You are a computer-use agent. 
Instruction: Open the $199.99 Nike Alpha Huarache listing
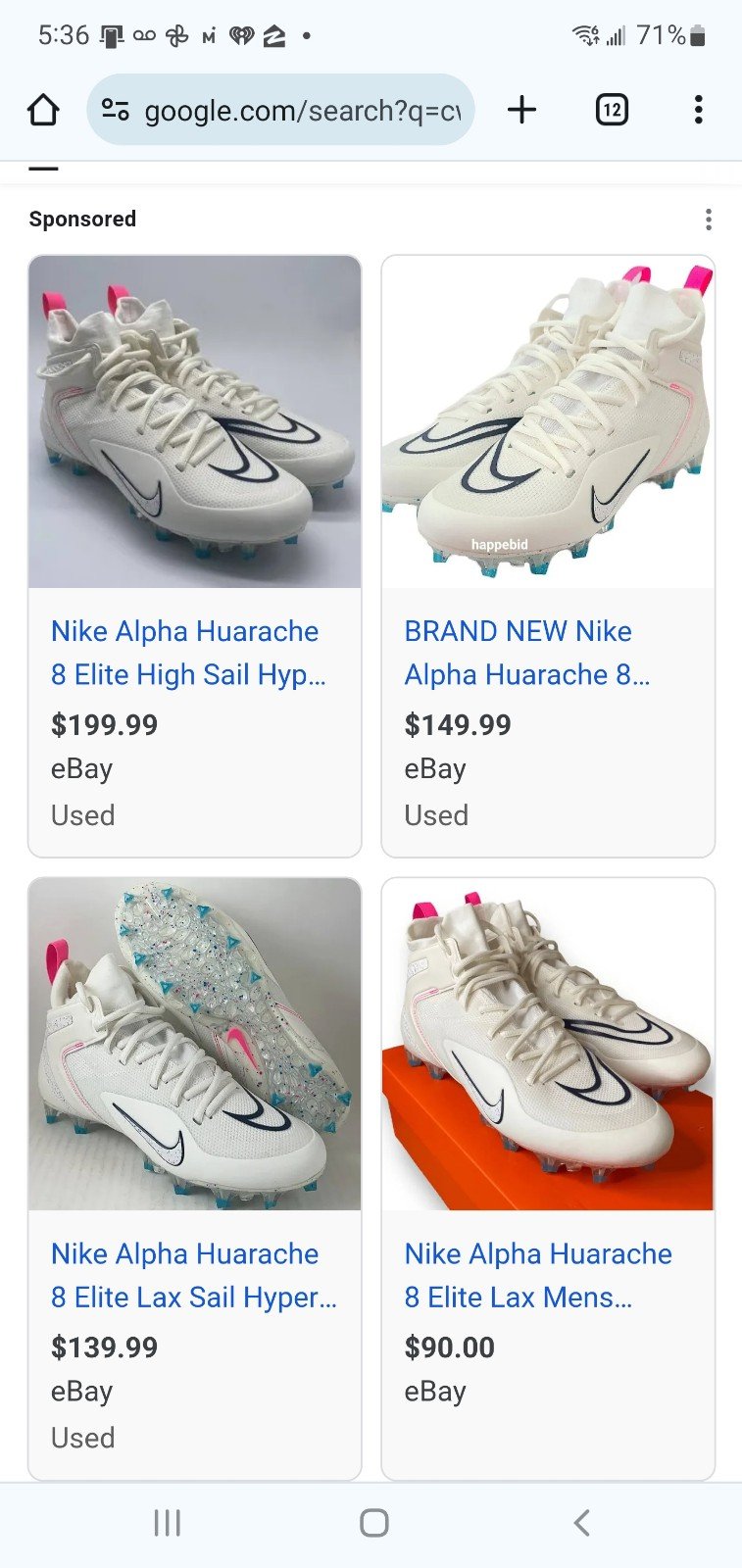point(195,556)
